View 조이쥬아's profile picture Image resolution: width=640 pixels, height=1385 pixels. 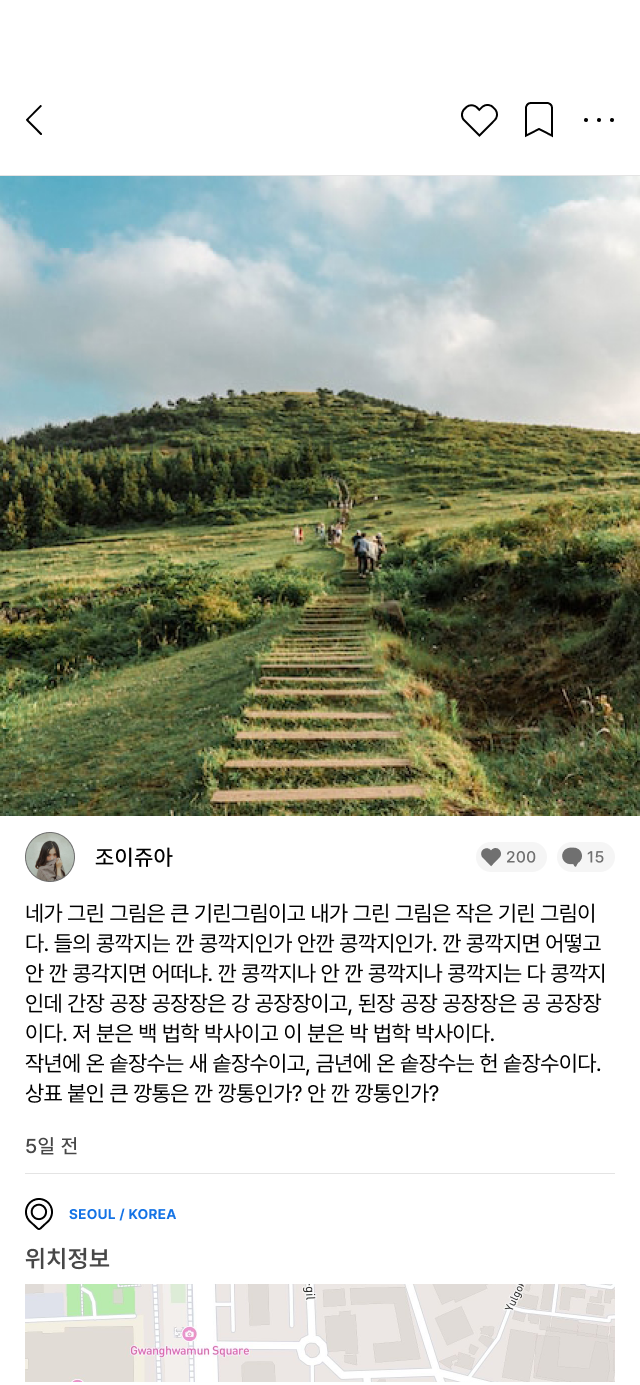[x=50, y=857]
